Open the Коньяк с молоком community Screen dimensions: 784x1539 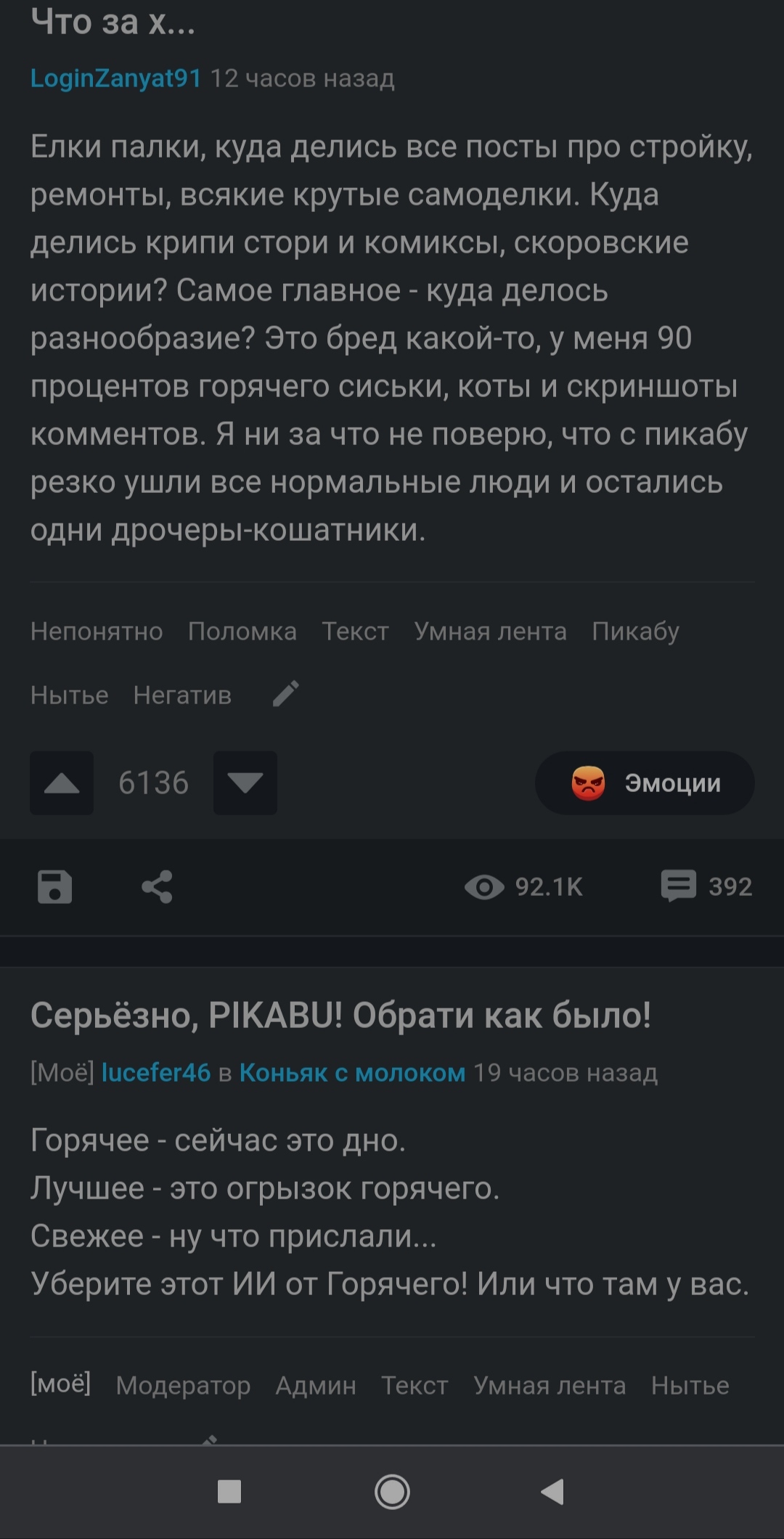[x=352, y=1072]
